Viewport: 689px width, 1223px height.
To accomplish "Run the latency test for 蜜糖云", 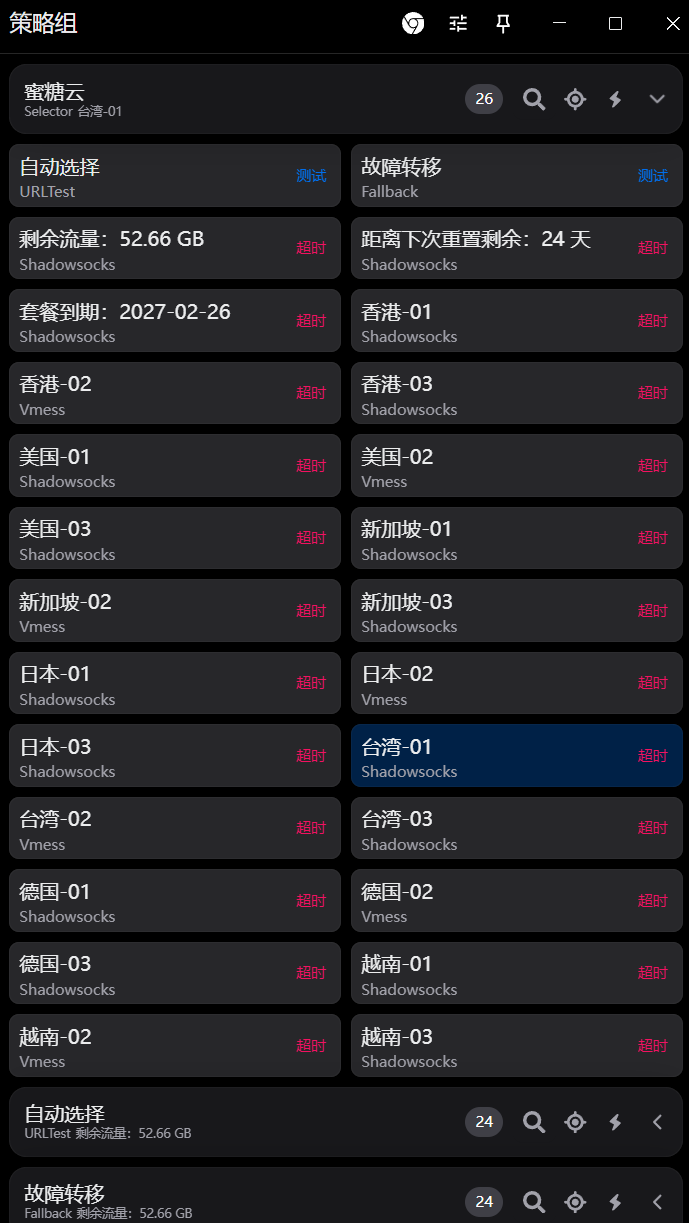I will click(x=616, y=99).
